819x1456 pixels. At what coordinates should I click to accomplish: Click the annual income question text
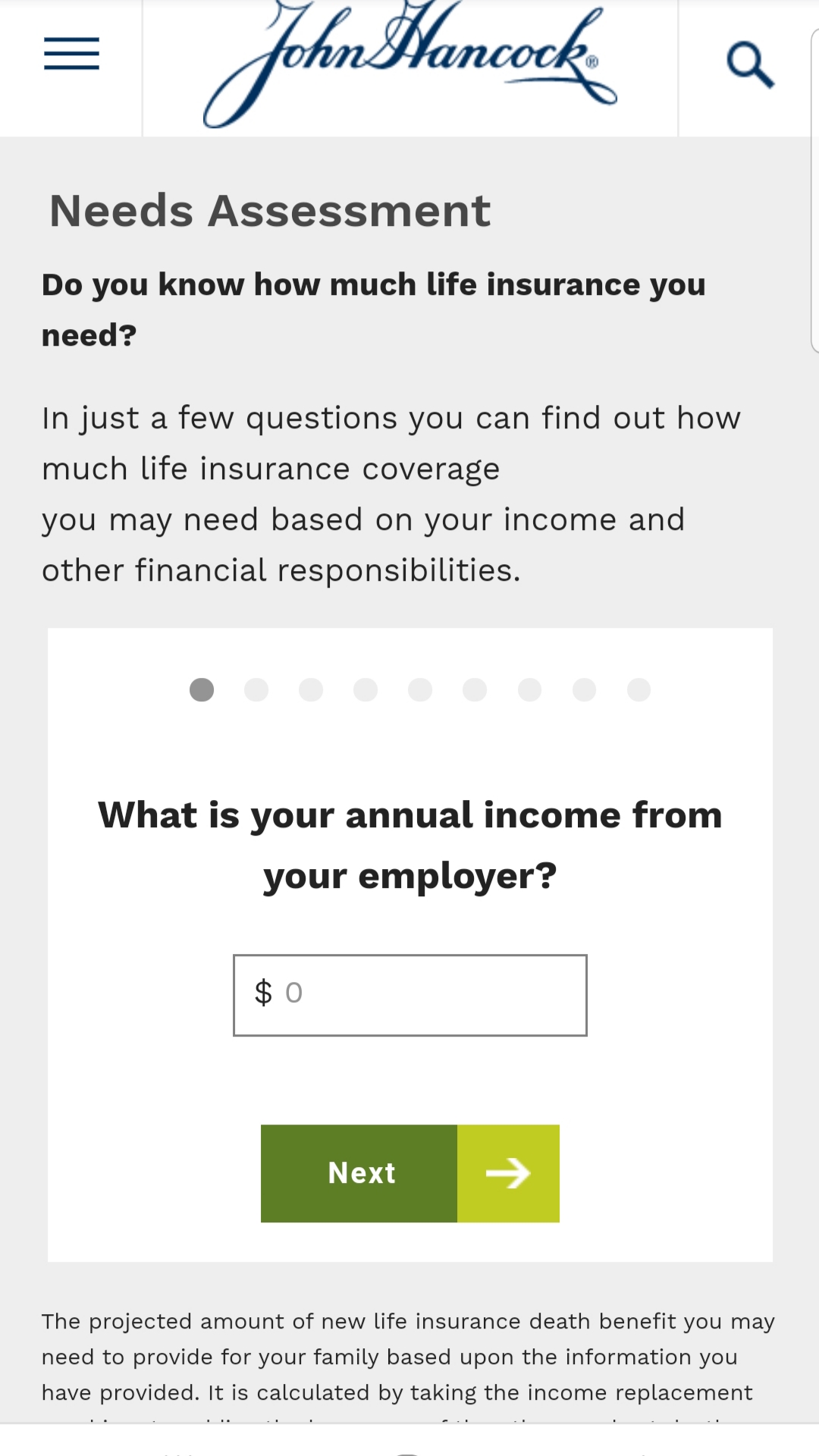(x=409, y=844)
